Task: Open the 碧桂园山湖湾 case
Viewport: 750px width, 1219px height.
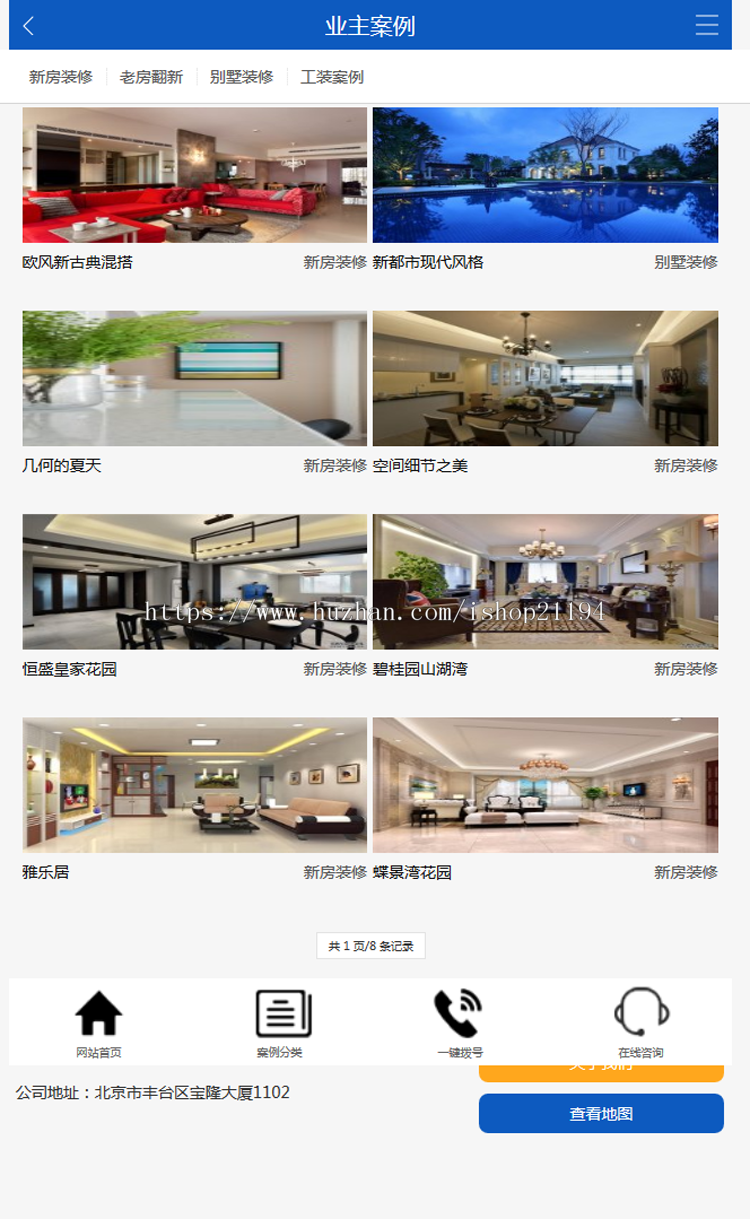Action: point(545,582)
